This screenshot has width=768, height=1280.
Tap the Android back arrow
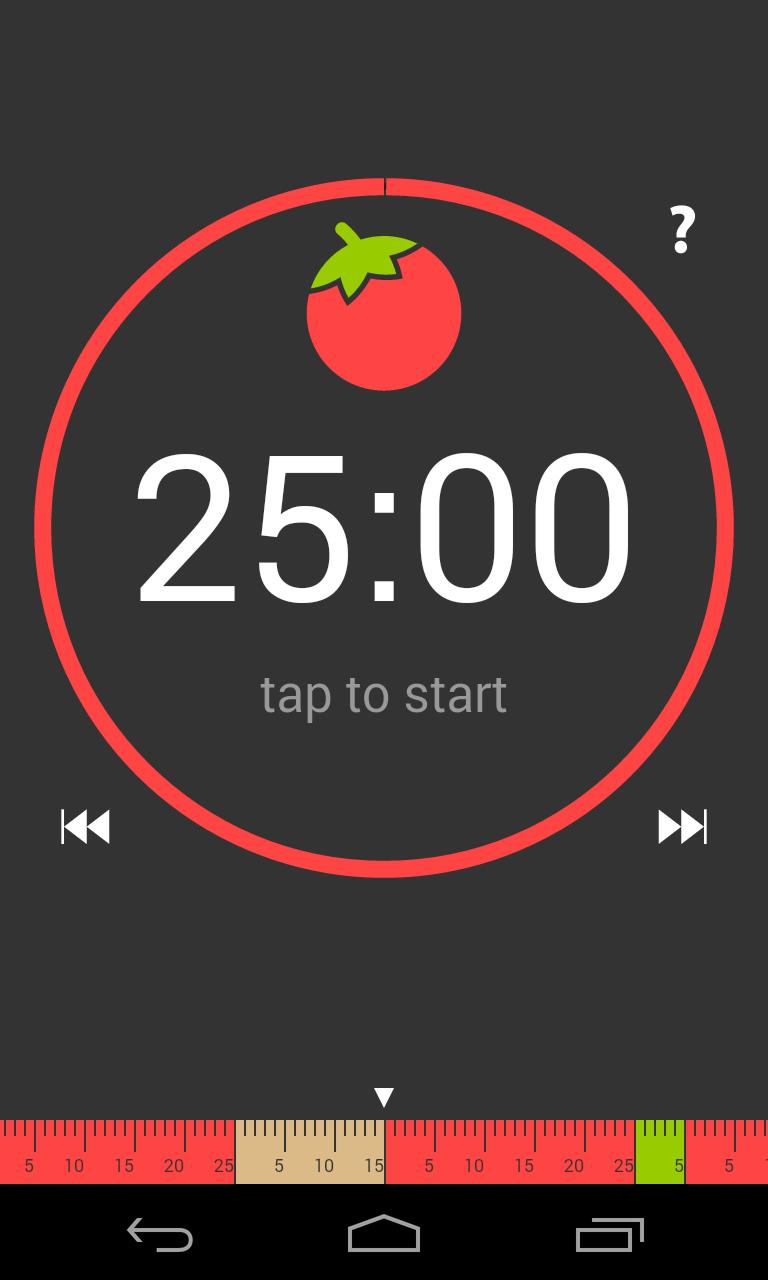pos(159,1237)
